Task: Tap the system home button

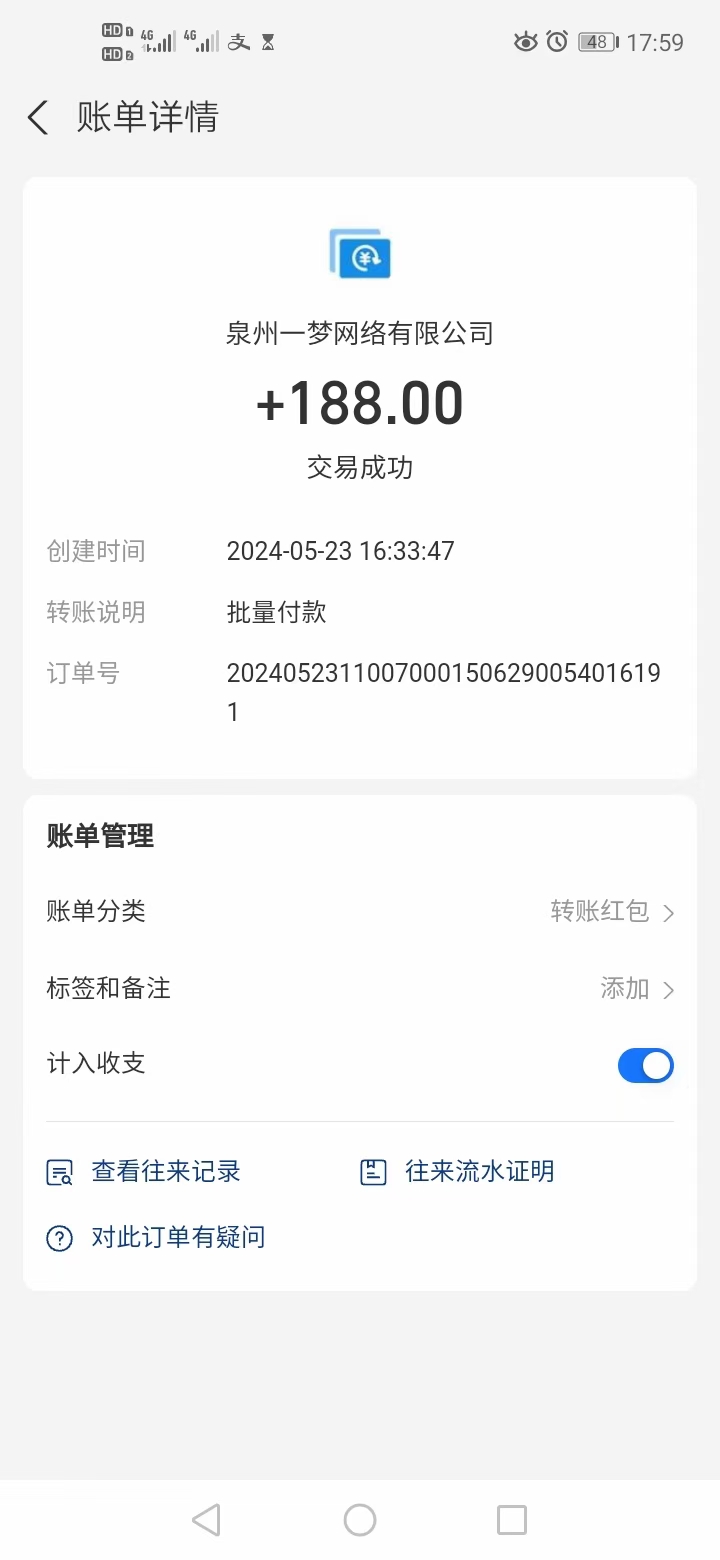Action: [360, 1520]
